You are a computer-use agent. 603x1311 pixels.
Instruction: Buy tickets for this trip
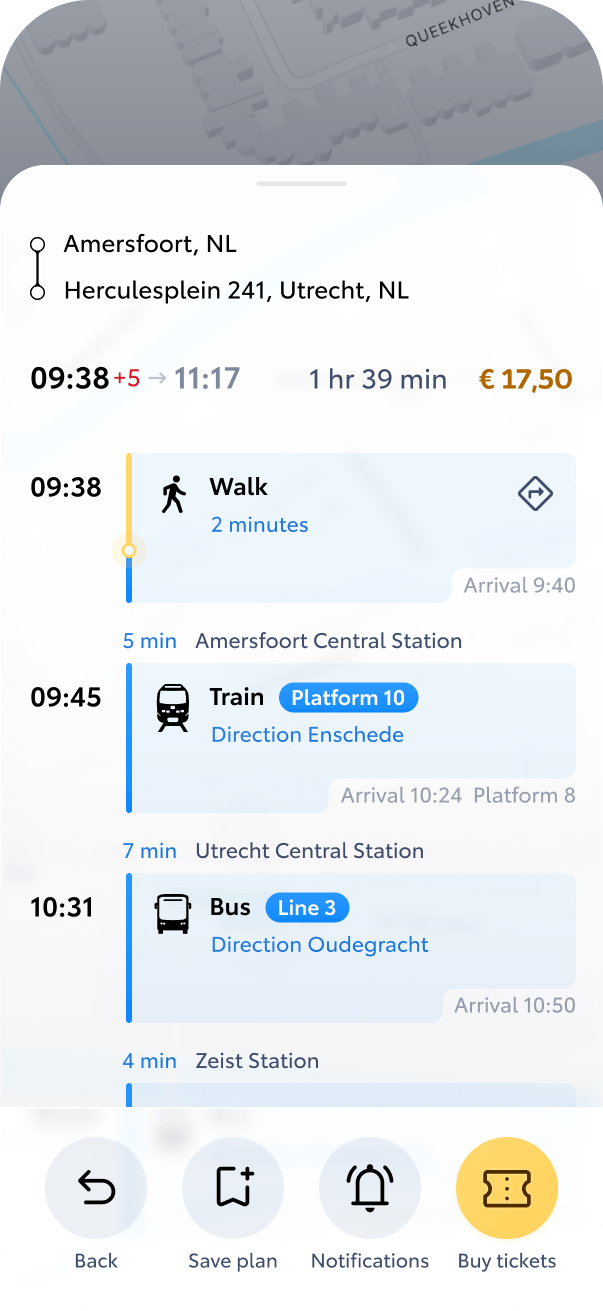(x=507, y=1187)
